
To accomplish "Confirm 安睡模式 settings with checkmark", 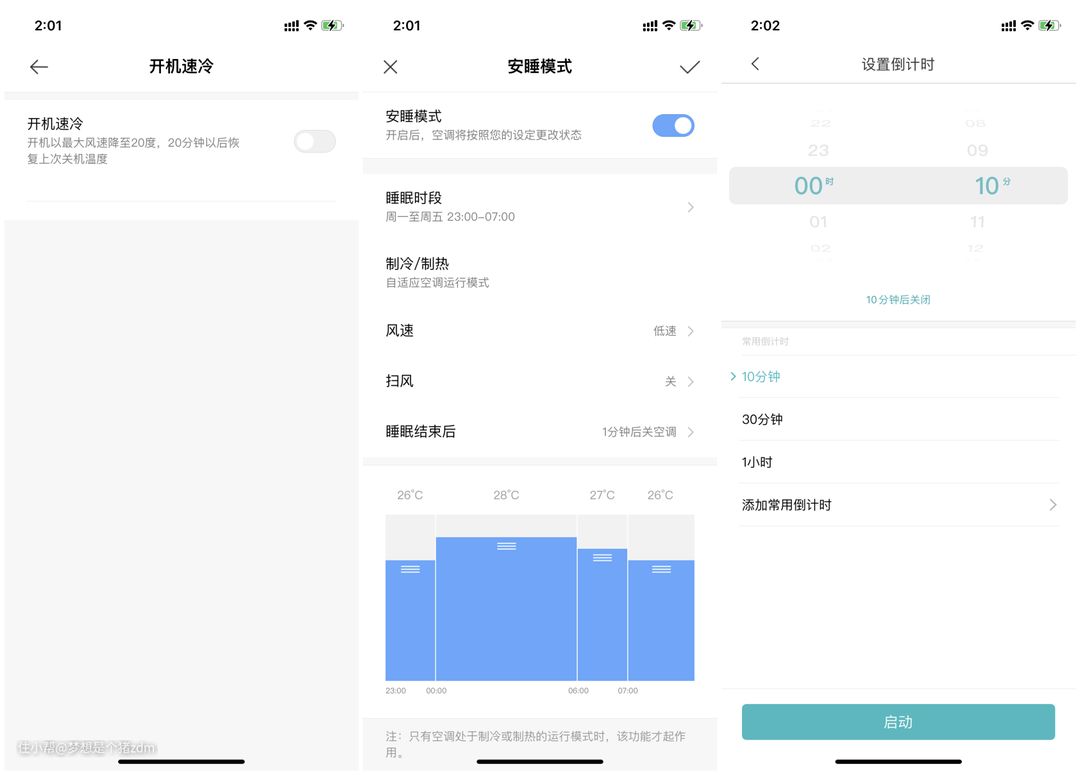I will coord(690,67).
